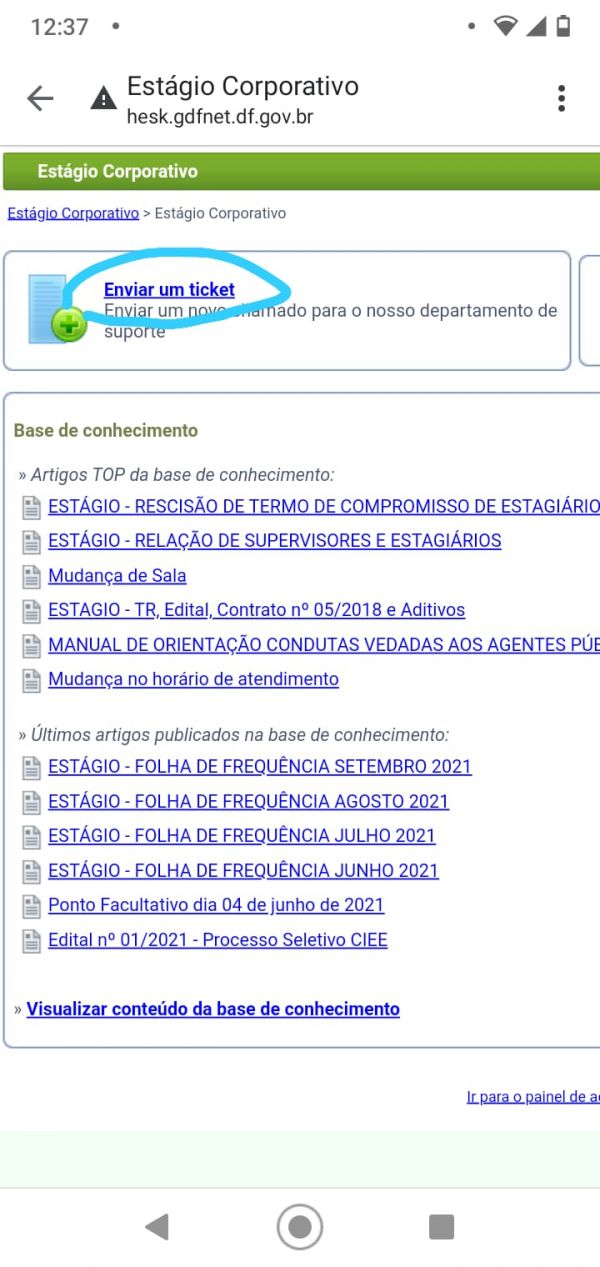Open recent apps from navigation bar
The height and width of the screenshot is (1267, 600).
pos(441,1227)
